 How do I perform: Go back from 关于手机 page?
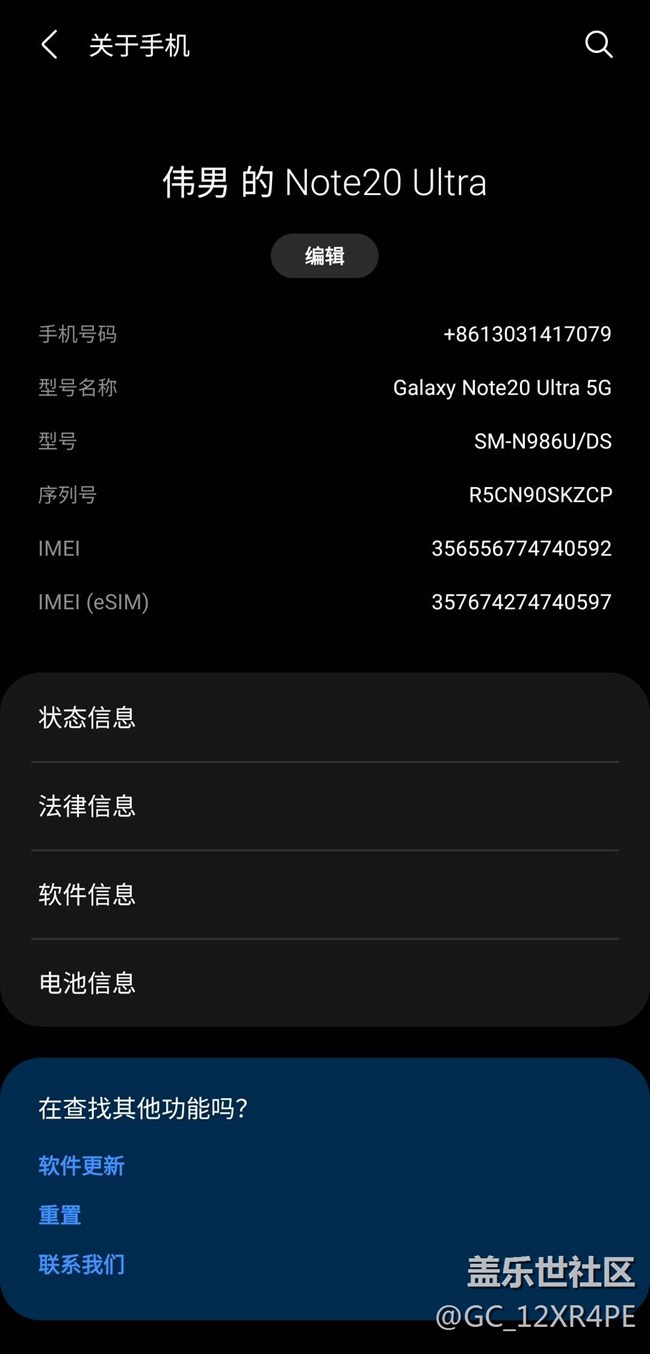pyautogui.click(x=49, y=45)
